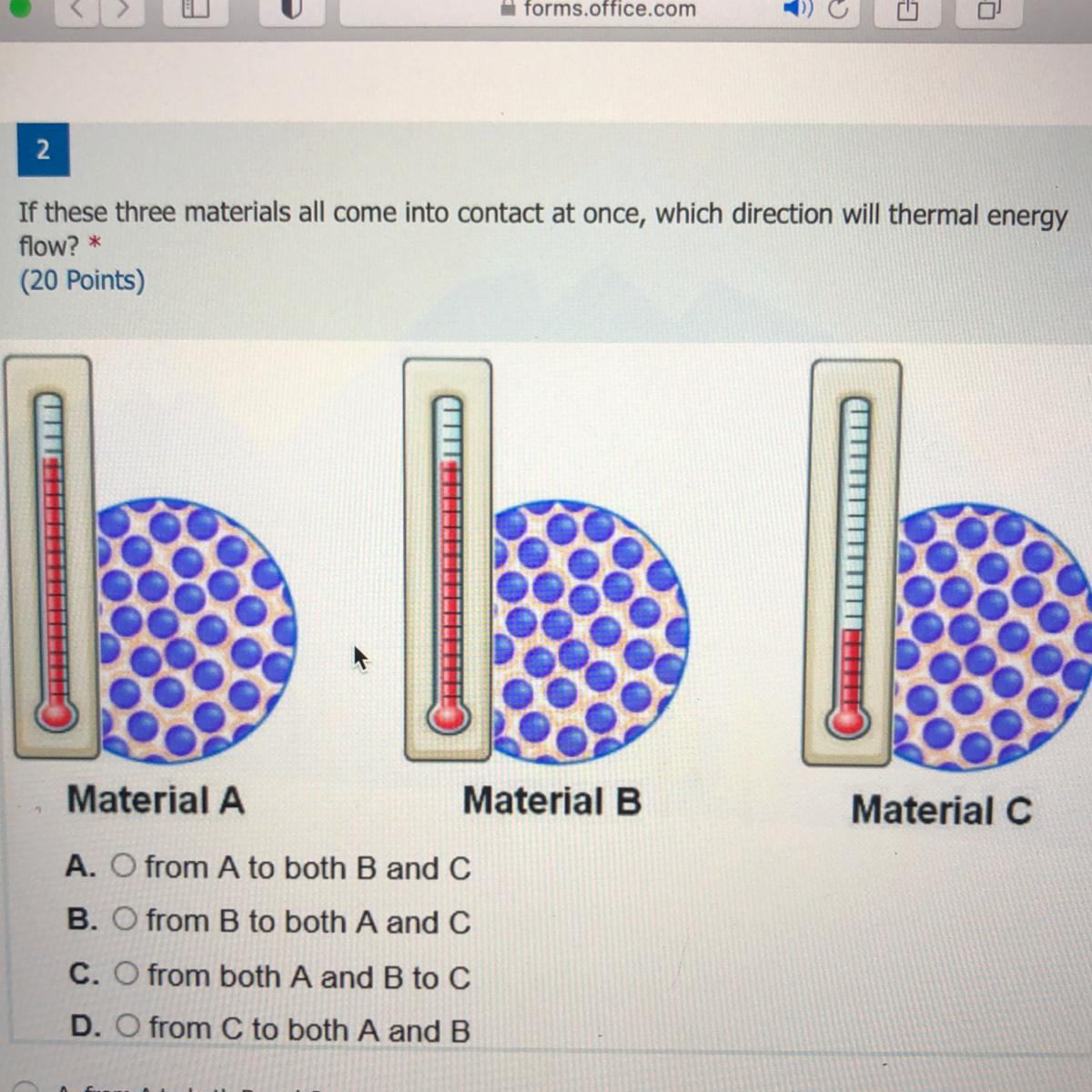Open the privacy shield report
Image resolution: width=1092 pixels, height=1092 pixels.
click(291, 9)
